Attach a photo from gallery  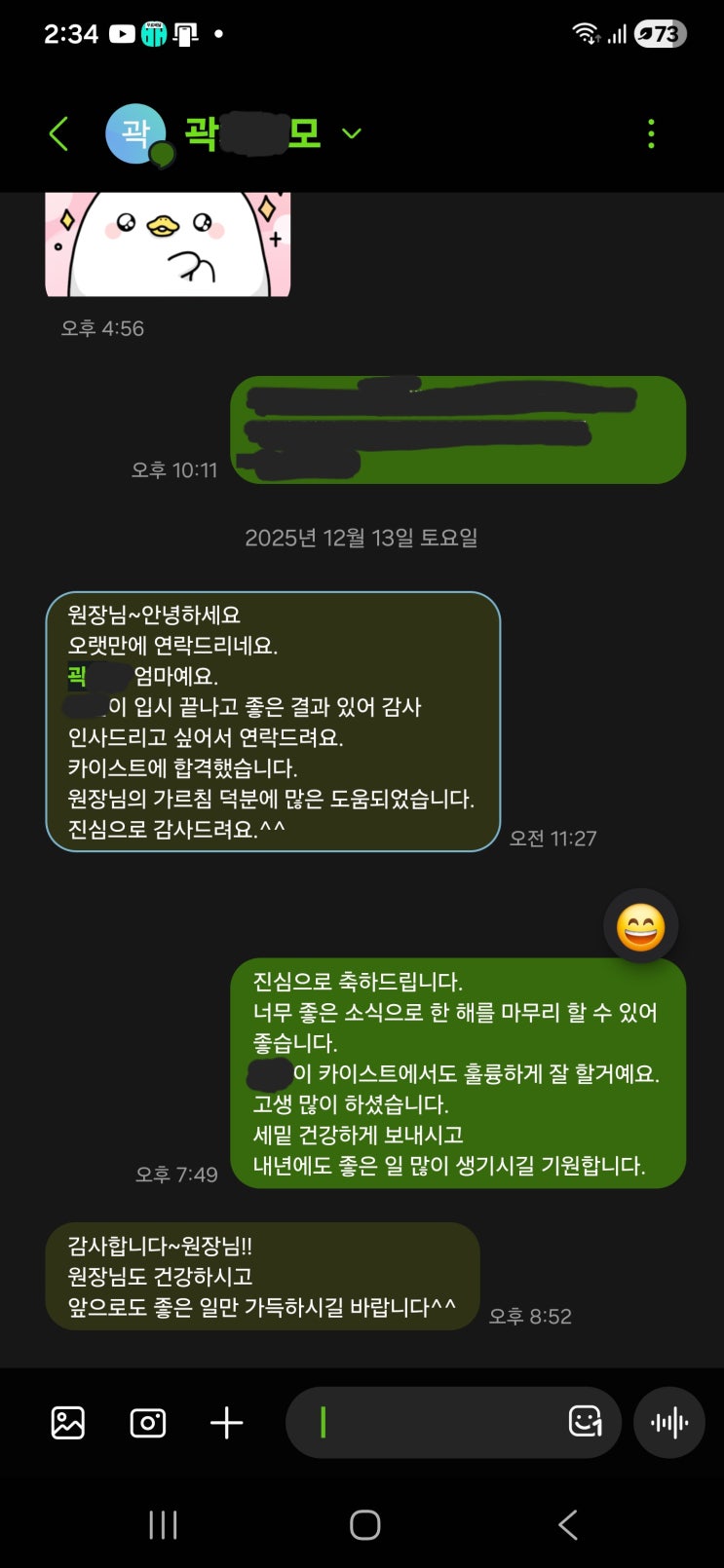[68, 1423]
